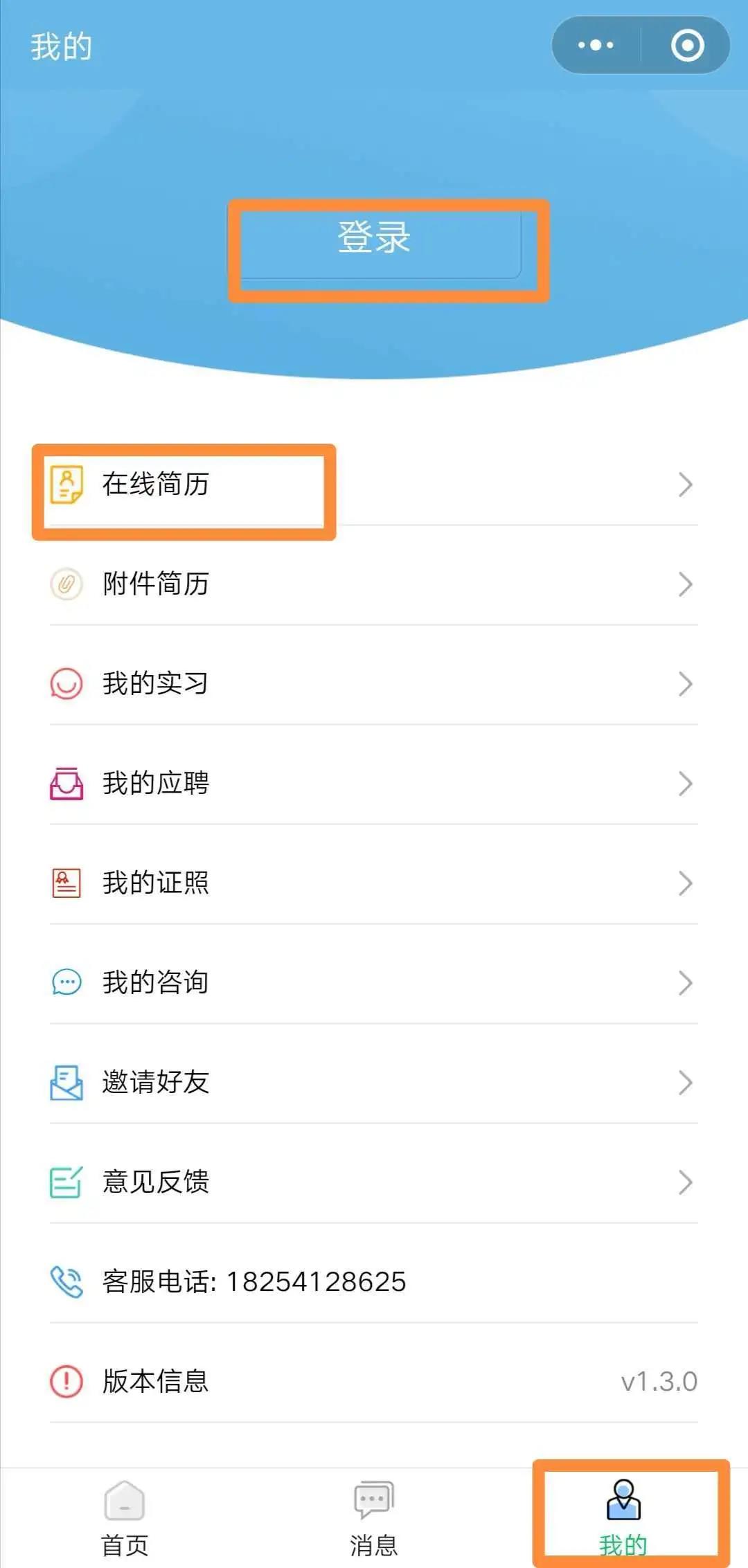Click the 邀请好友 envelope icon
The height and width of the screenshot is (1568, 748).
tap(66, 1082)
